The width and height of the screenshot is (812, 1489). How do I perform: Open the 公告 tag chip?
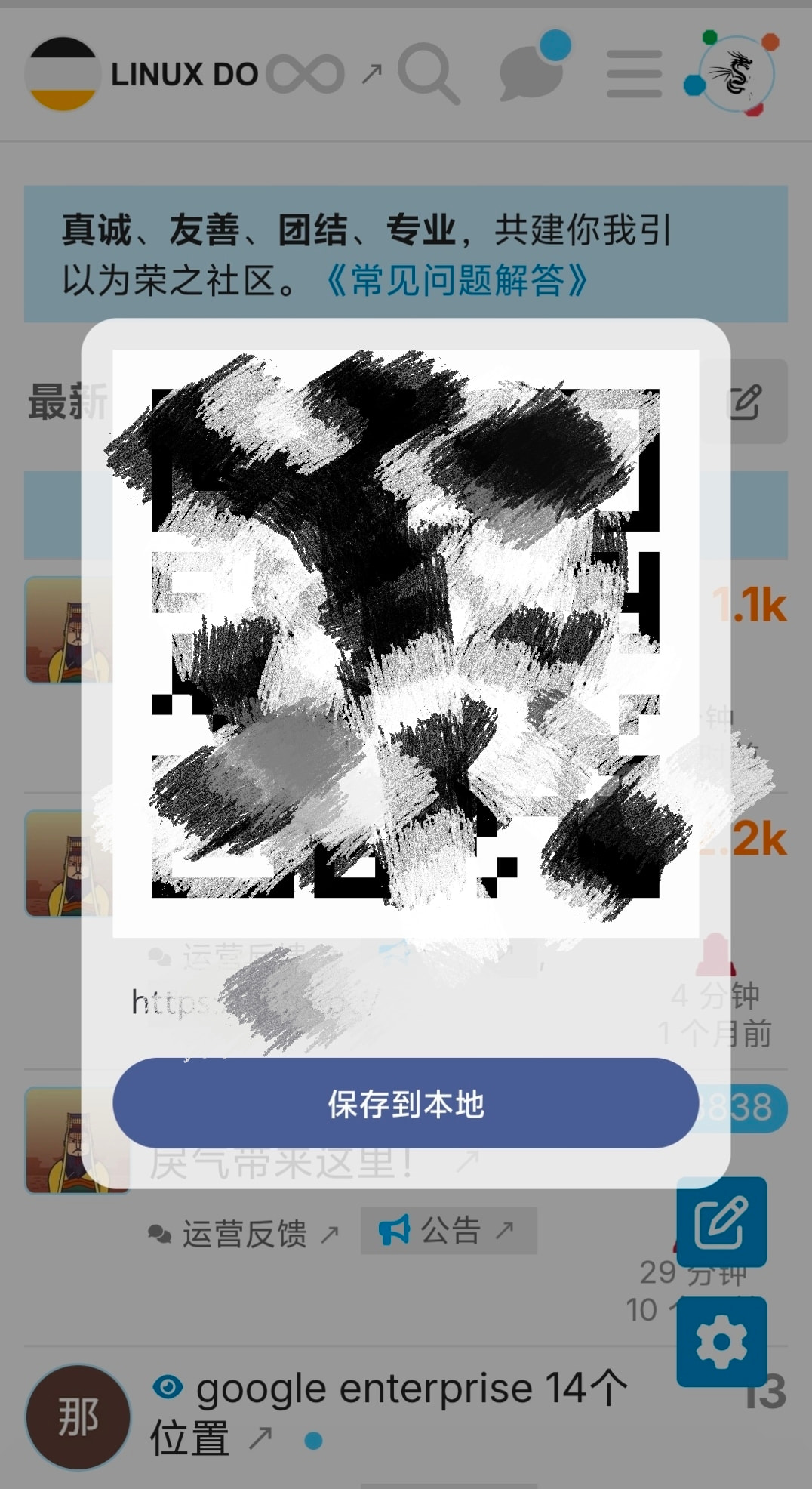[x=449, y=1231]
